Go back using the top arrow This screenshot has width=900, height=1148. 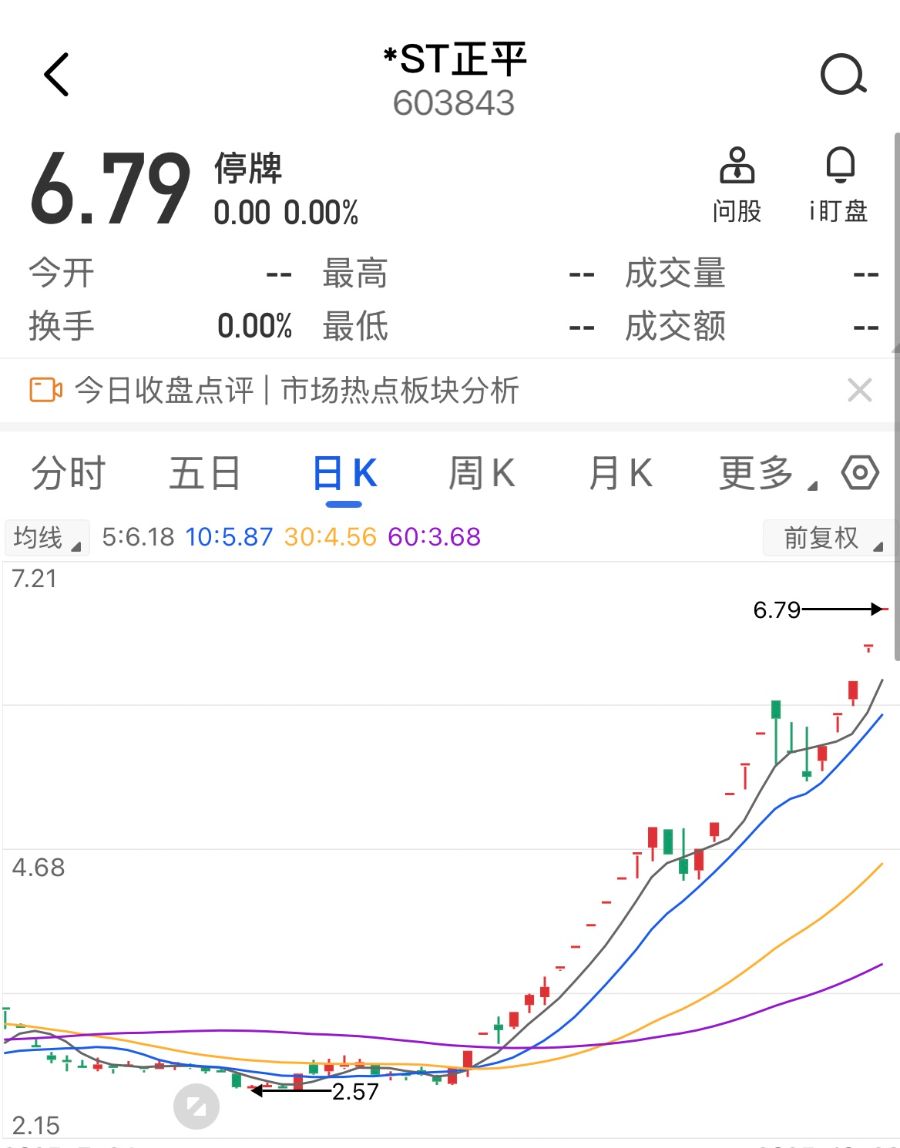(x=57, y=75)
